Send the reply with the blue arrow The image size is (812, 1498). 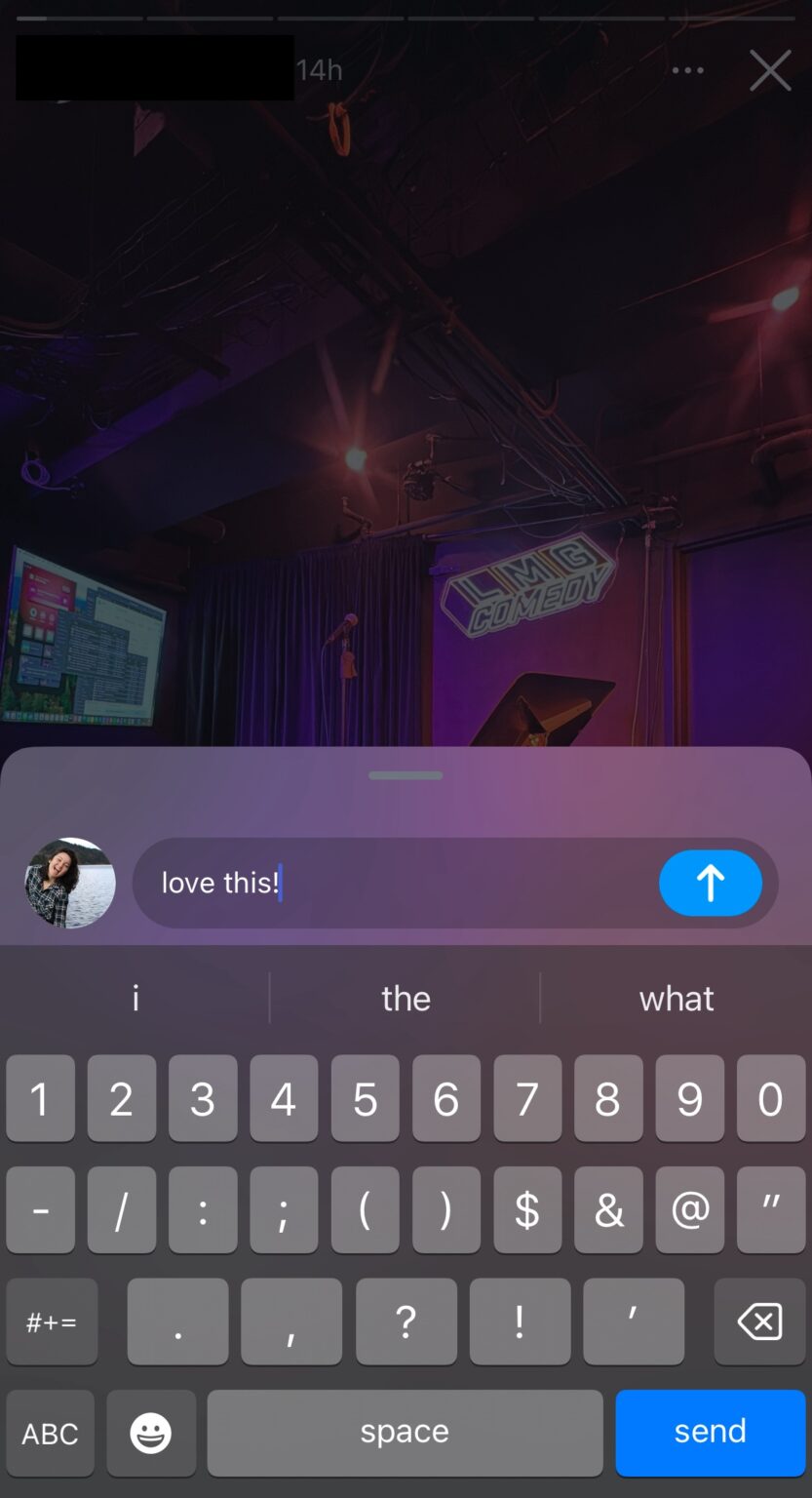pos(710,884)
